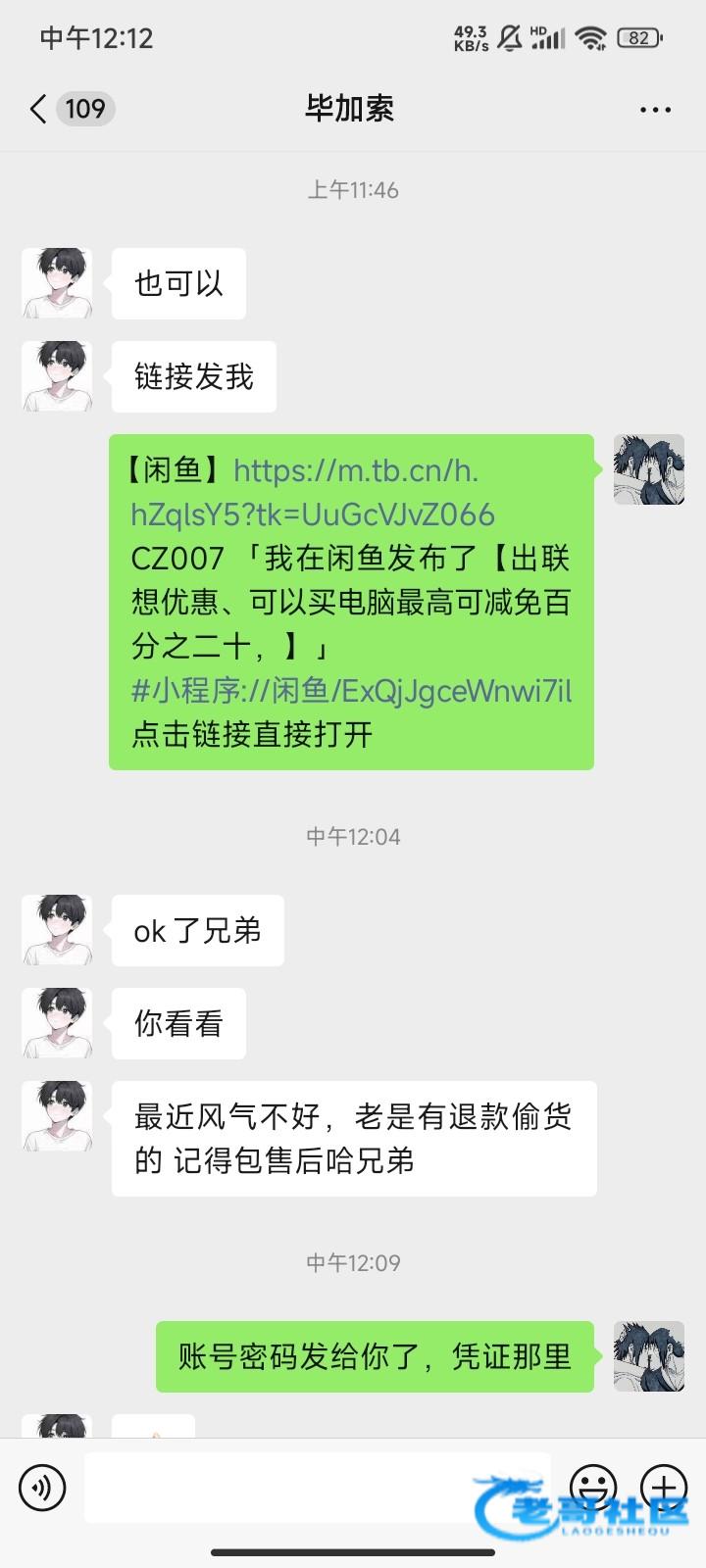Open the 闲鱼 mini program link
Viewport: 706px width, 1568px height.
point(351,691)
